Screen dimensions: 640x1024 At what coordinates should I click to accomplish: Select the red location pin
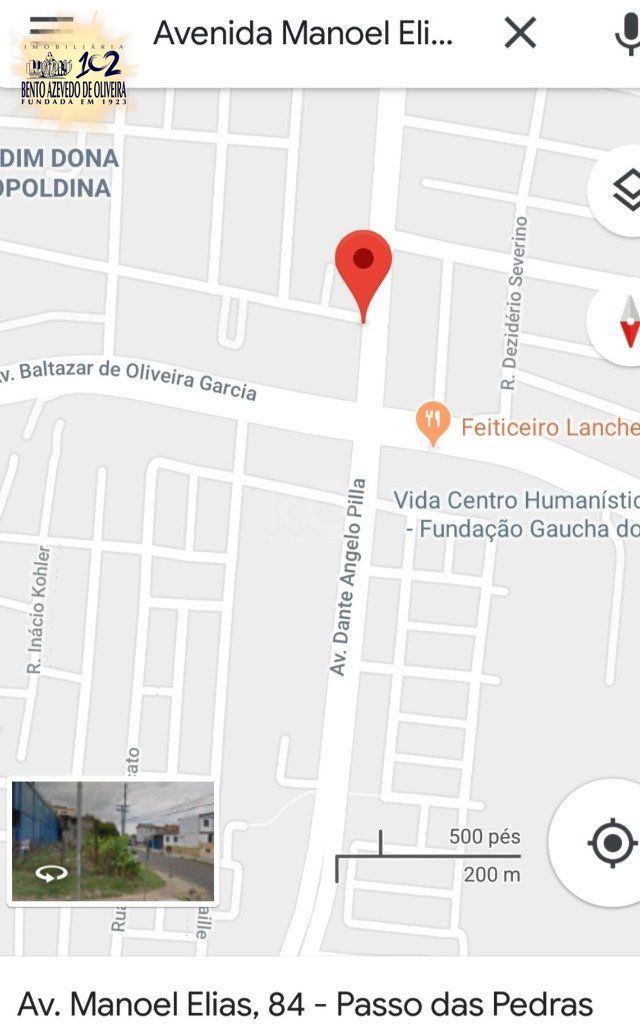pyautogui.click(x=363, y=264)
